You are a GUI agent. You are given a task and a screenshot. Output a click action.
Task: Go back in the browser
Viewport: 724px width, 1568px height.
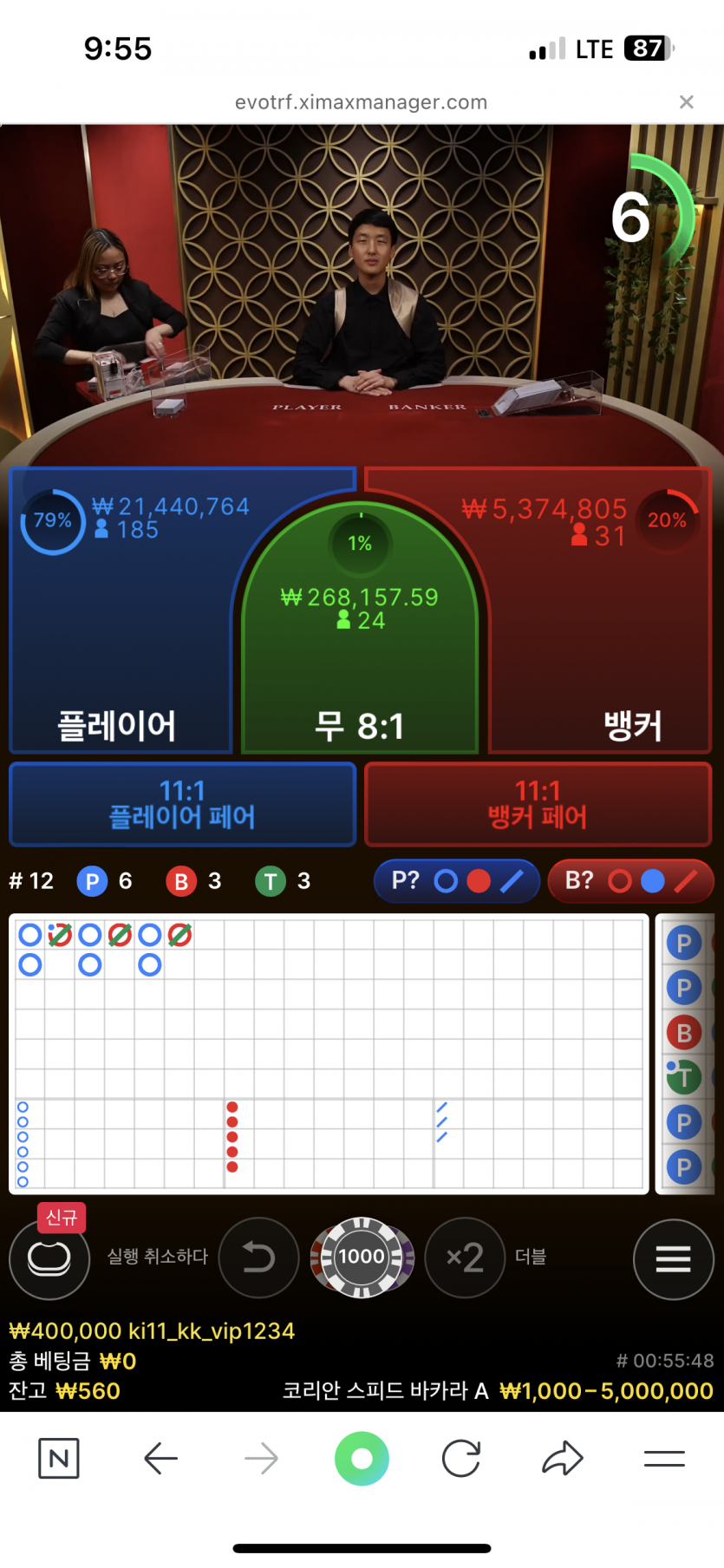[x=161, y=1459]
